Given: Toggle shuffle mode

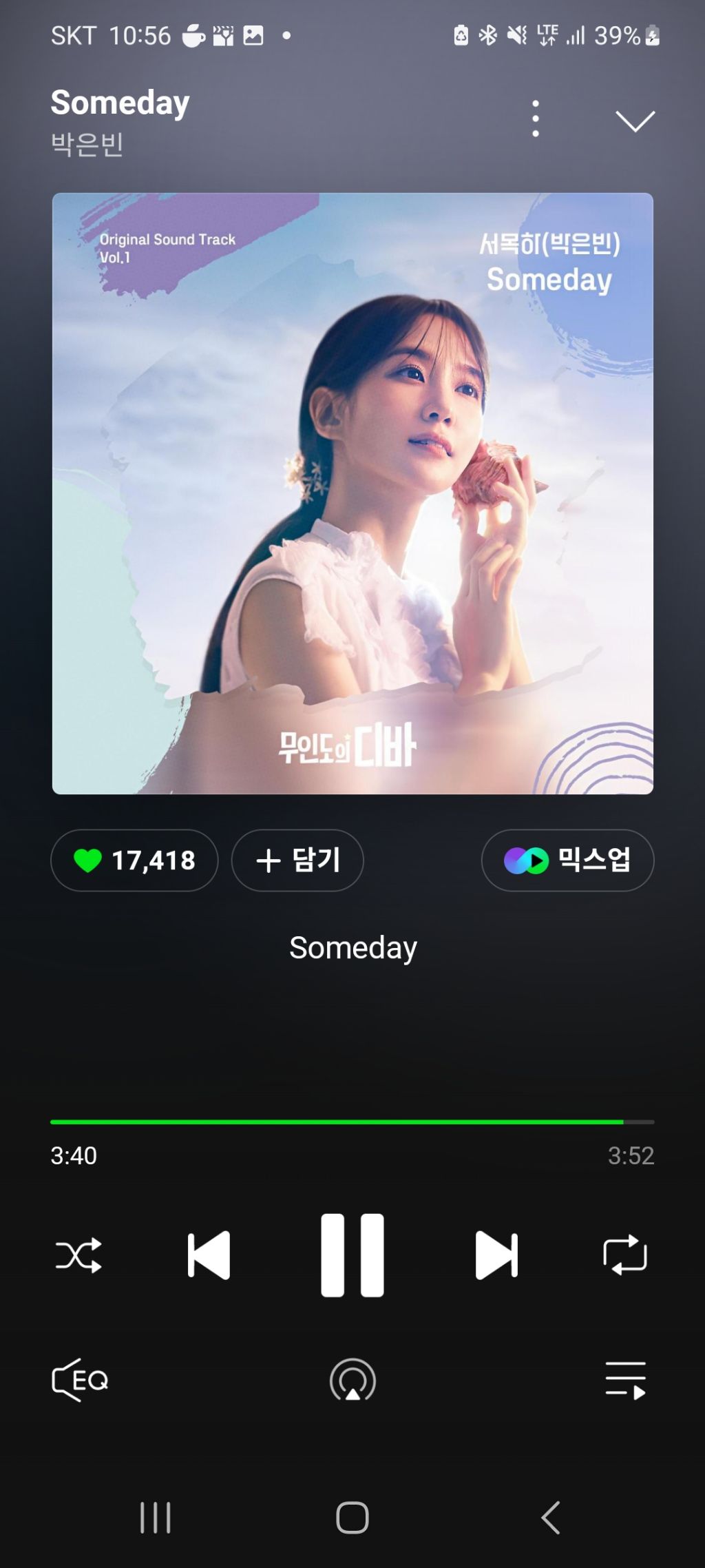Looking at the screenshot, I should pos(78,1255).
